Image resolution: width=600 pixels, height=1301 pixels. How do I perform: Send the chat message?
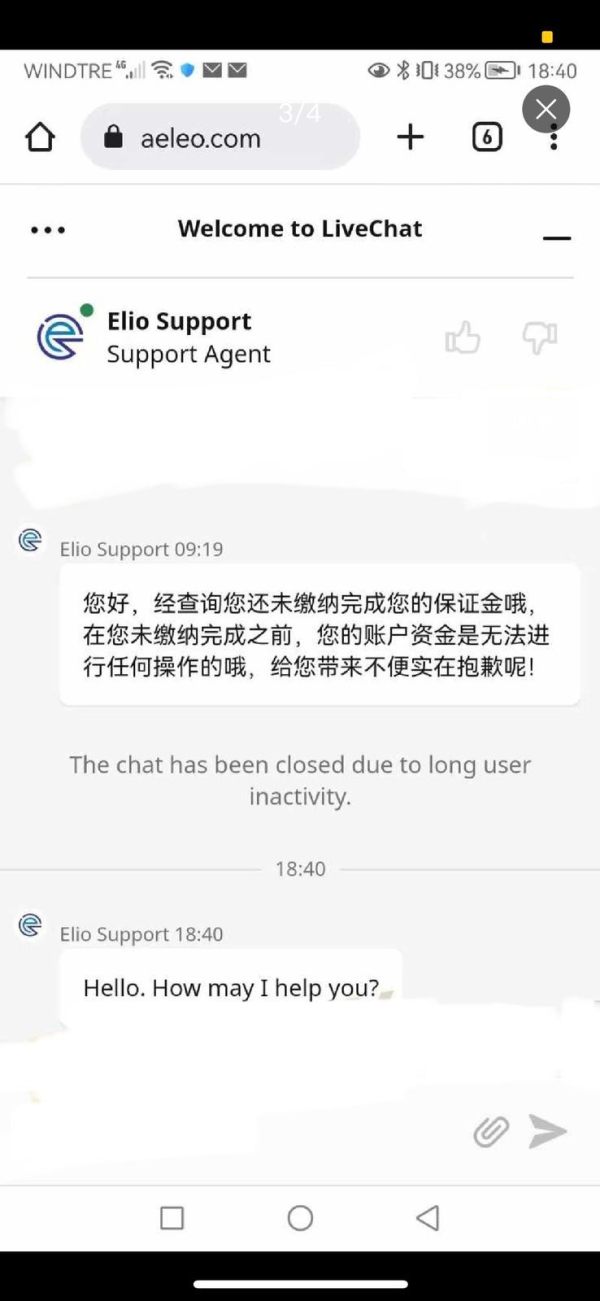[548, 1131]
